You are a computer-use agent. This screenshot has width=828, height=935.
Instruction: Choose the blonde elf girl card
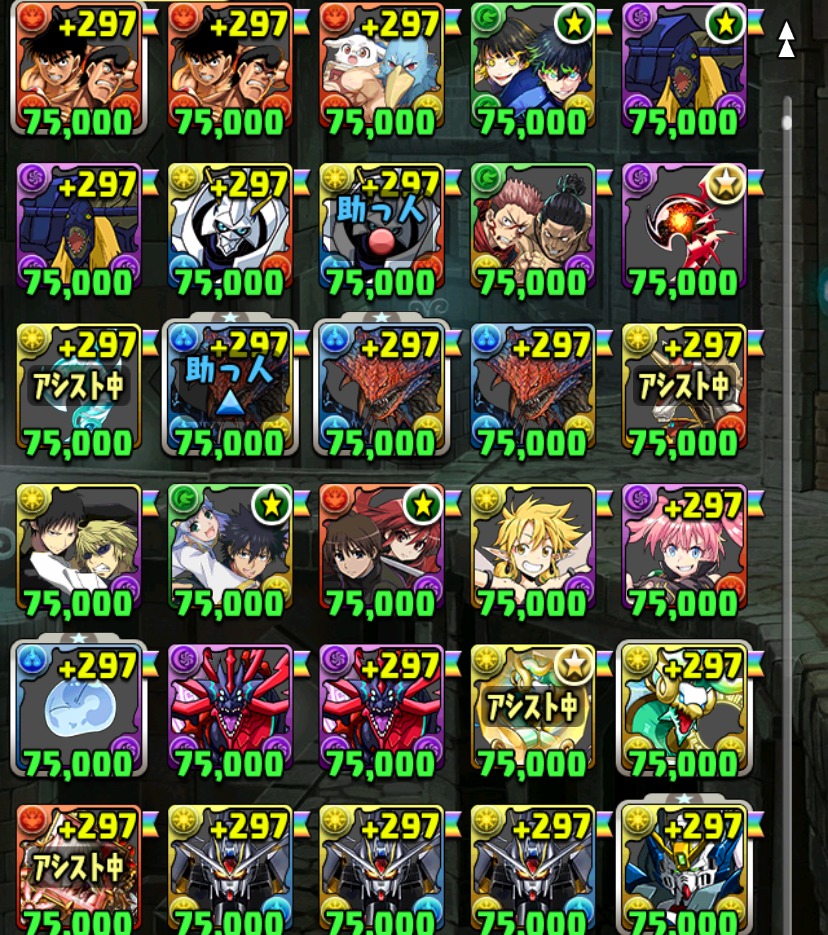pyautogui.click(x=532, y=550)
